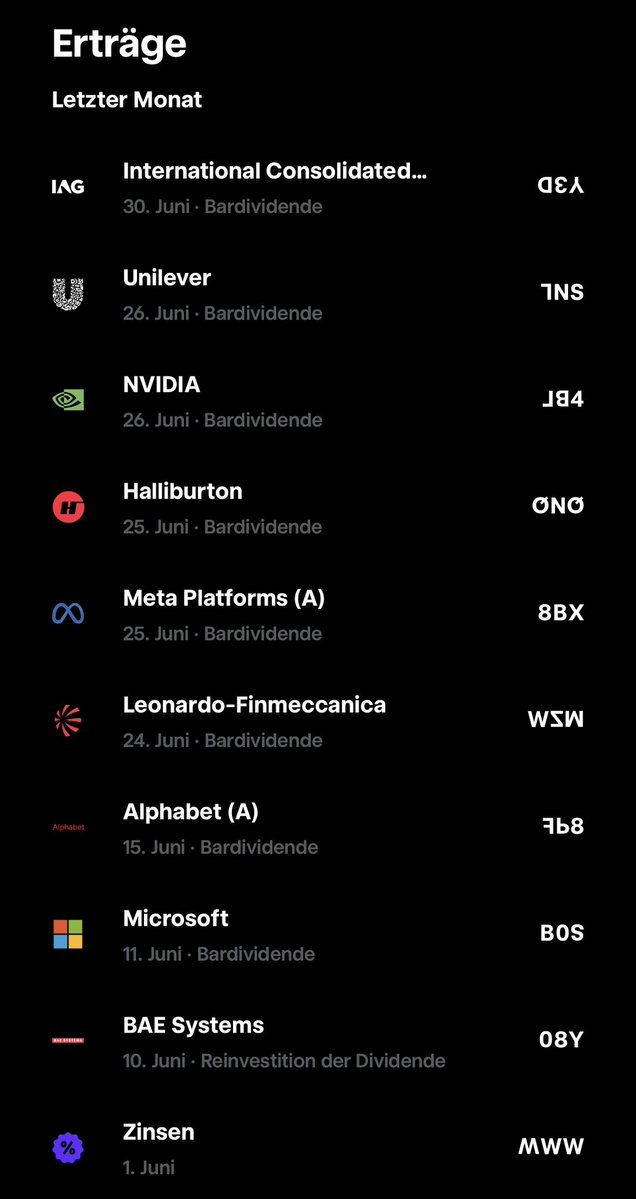Viewport: 636px width, 1199px height.
Task: Select the Halliburton dividend row
Action: (x=318, y=508)
